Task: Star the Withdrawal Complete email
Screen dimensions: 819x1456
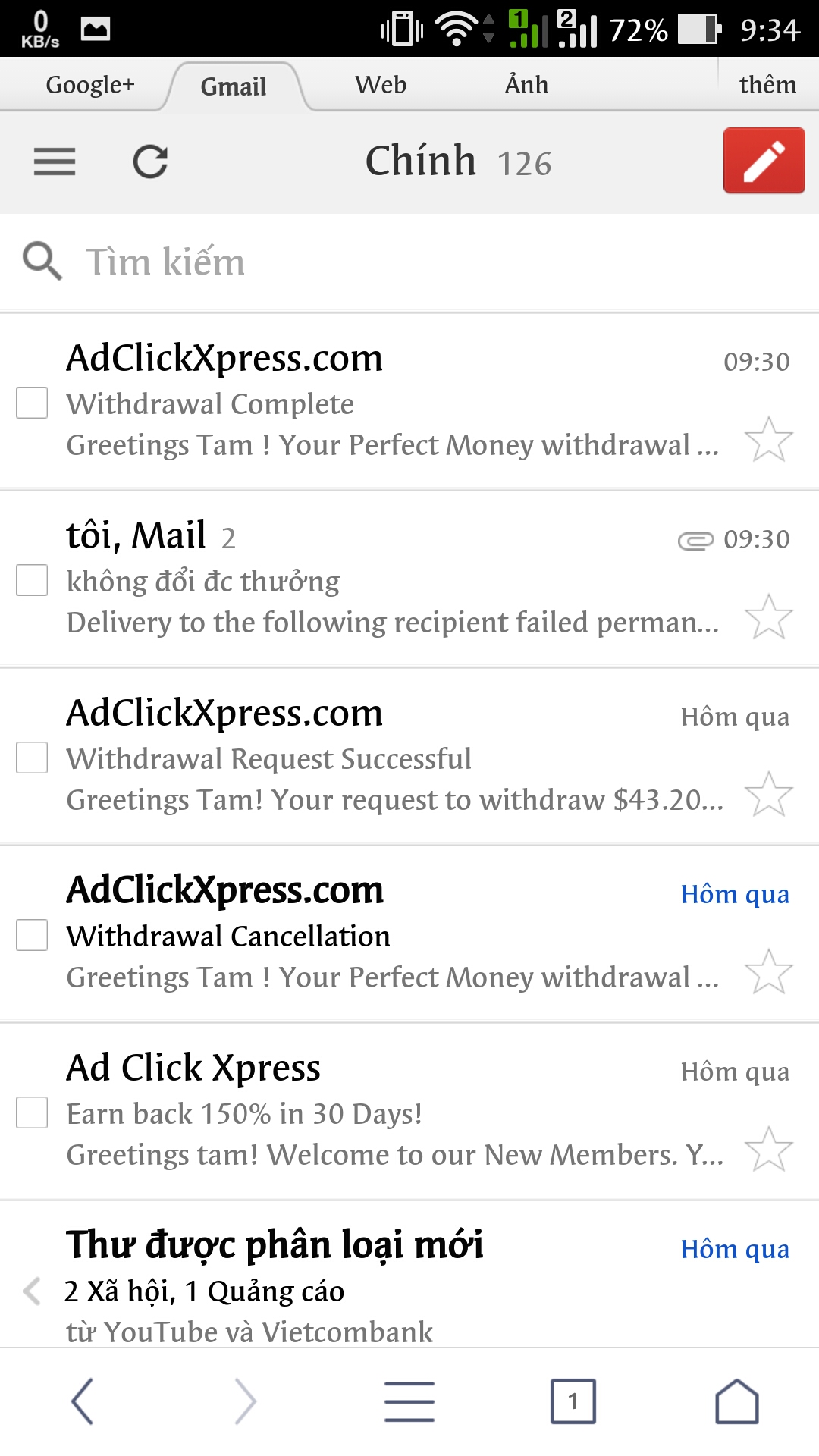Action: pos(768,440)
